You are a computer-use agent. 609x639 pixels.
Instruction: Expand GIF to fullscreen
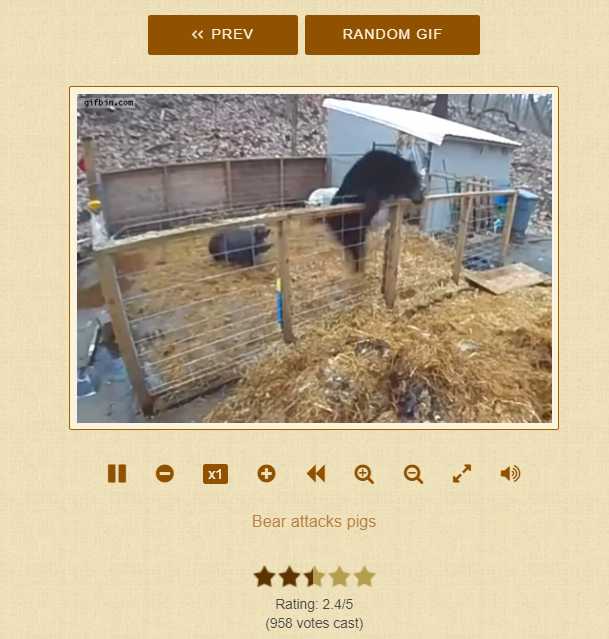[x=462, y=474]
